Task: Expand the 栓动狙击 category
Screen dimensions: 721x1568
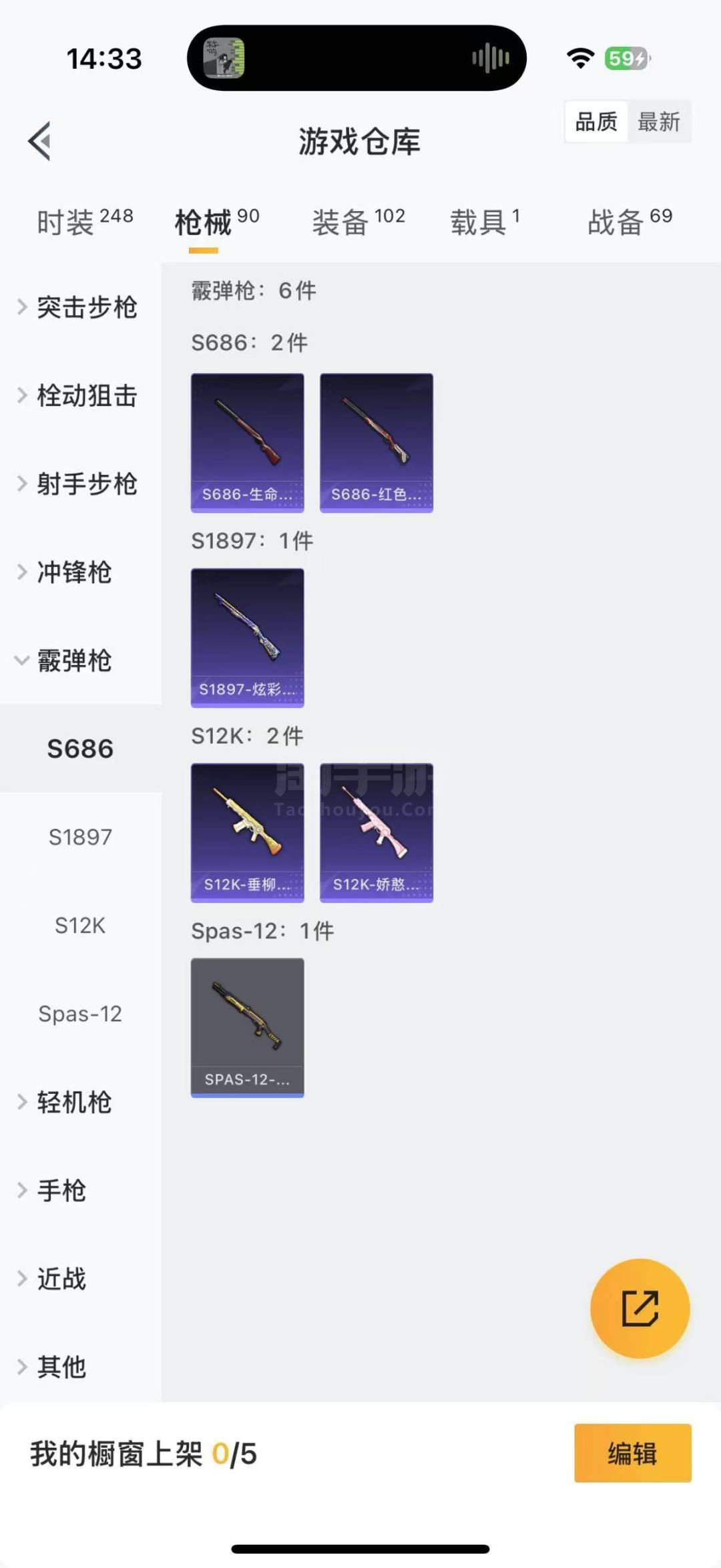Action: (80, 395)
